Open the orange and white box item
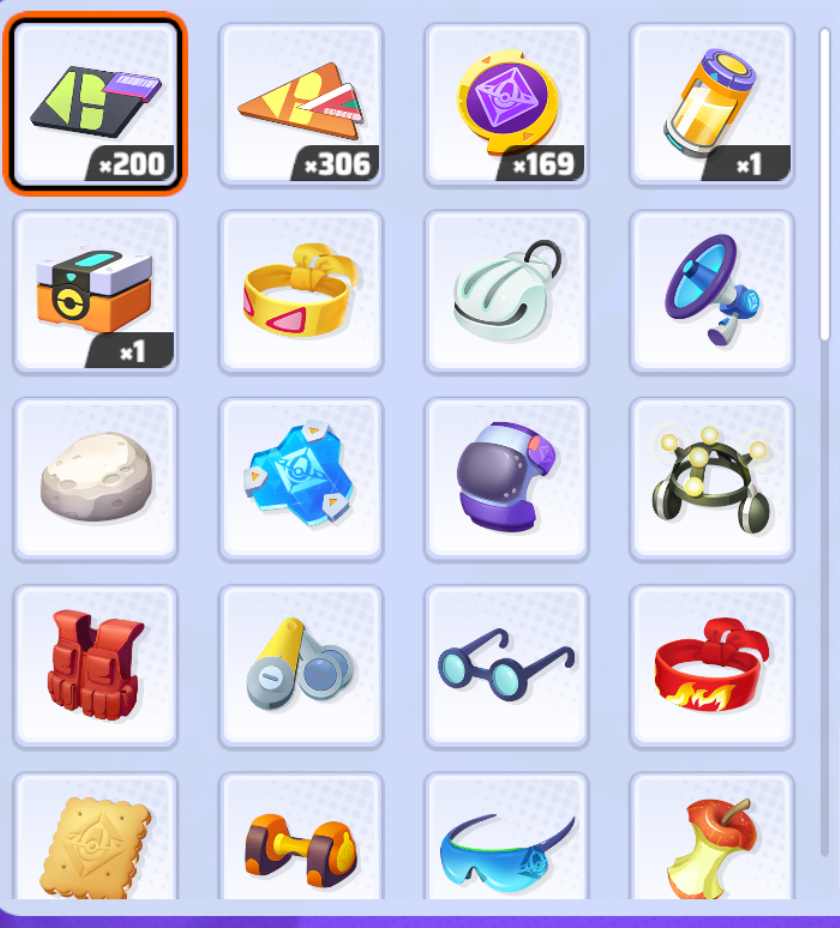The height and width of the screenshot is (928, 840). click(95, 291)
